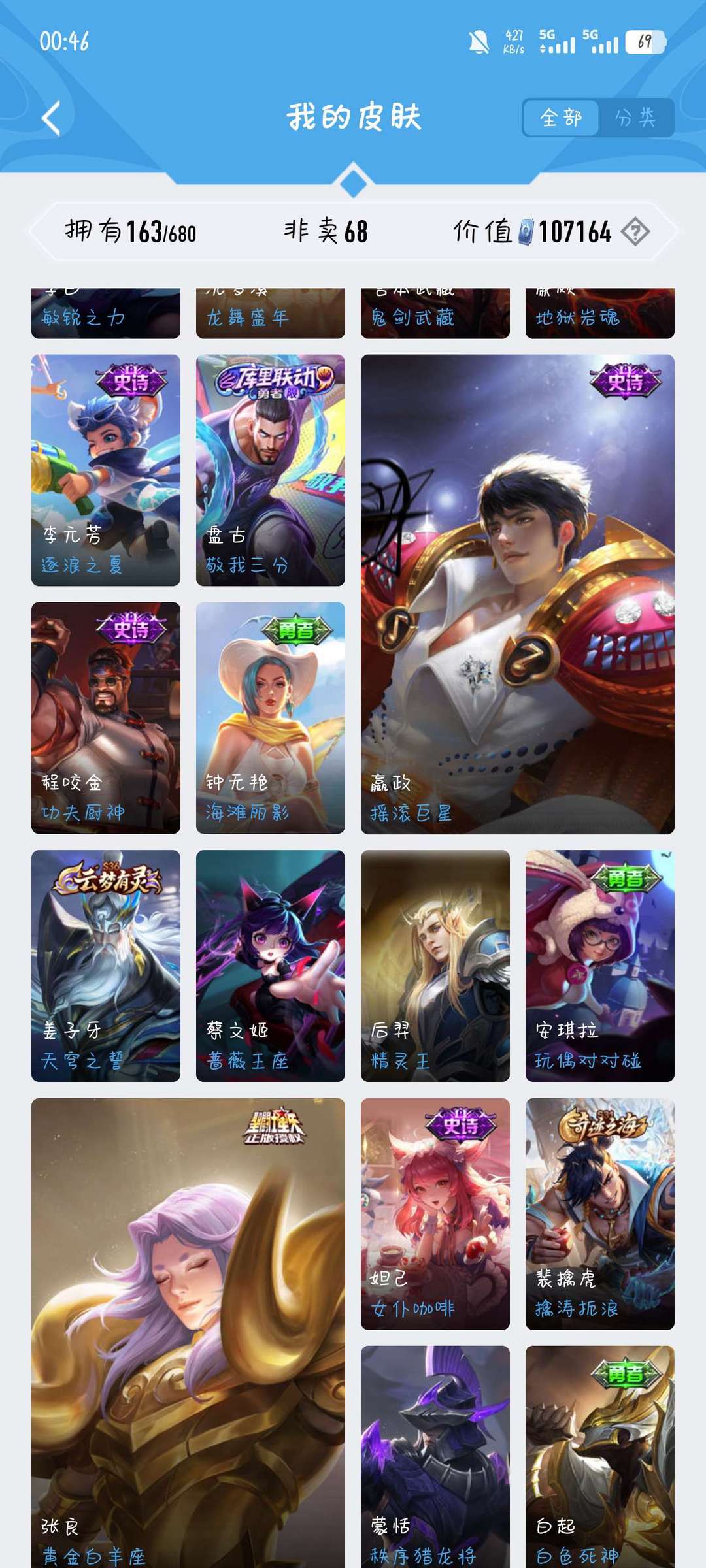
Task: Go back using the arrow
Action: tap(51, 118)
